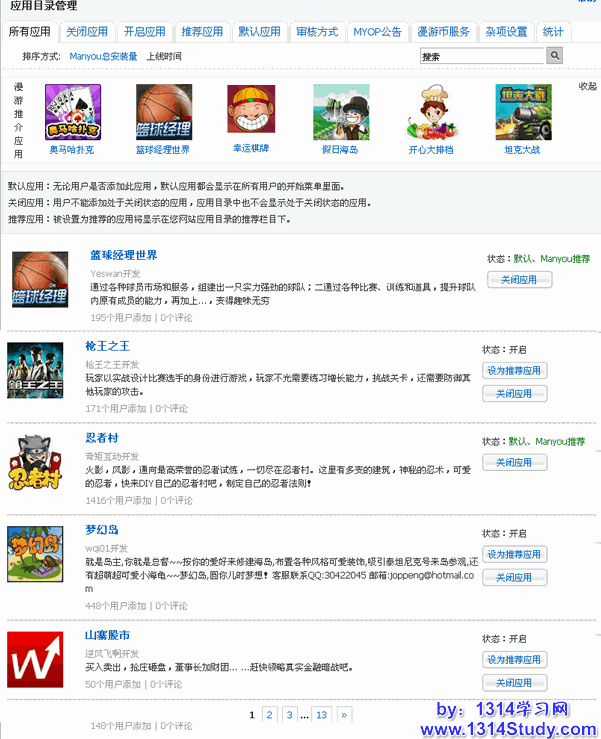The width and height of the screenshot is (601, 739).
Task: Set 山寨股市 as a recommended app
Action: click(514, 660)
